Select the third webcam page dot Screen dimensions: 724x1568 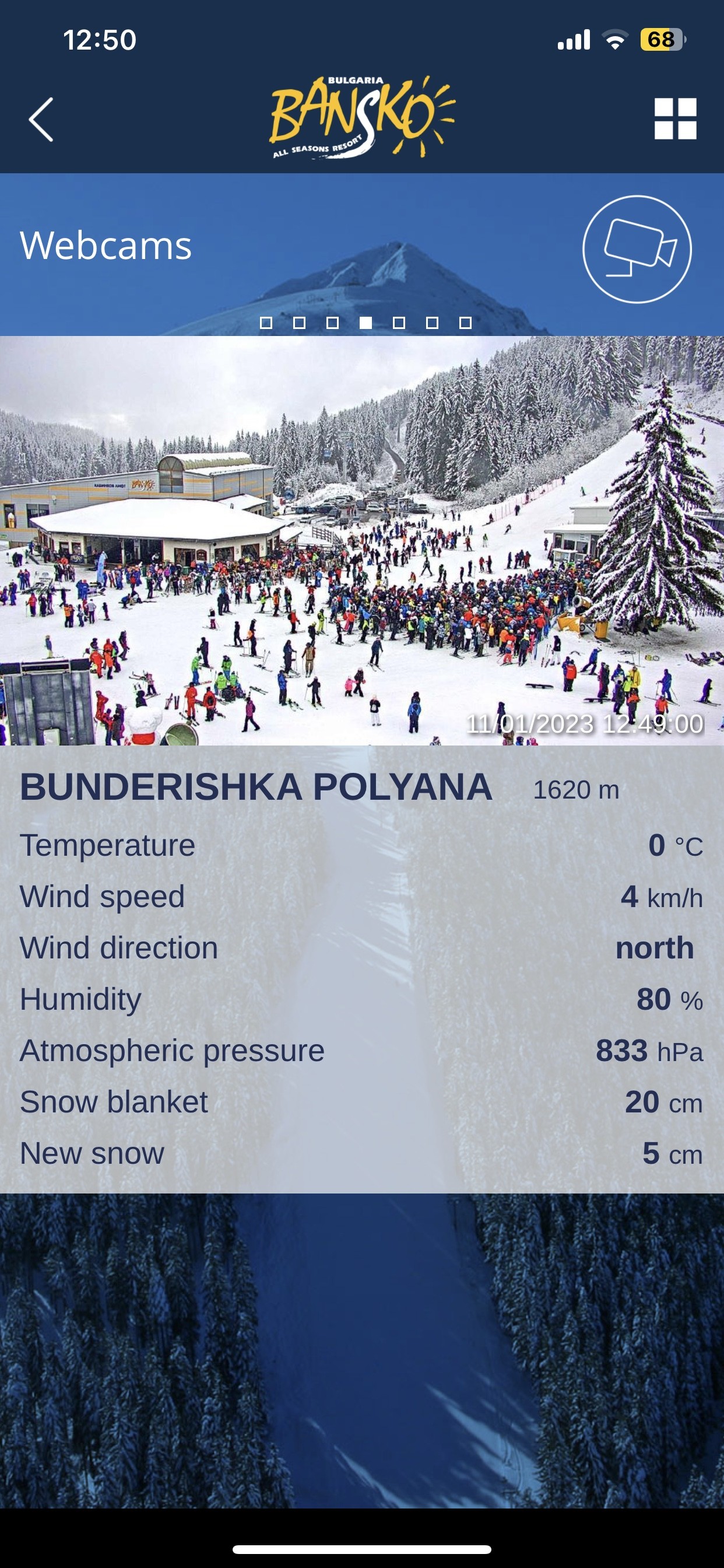pyautogui.click(x=332, y=323)
